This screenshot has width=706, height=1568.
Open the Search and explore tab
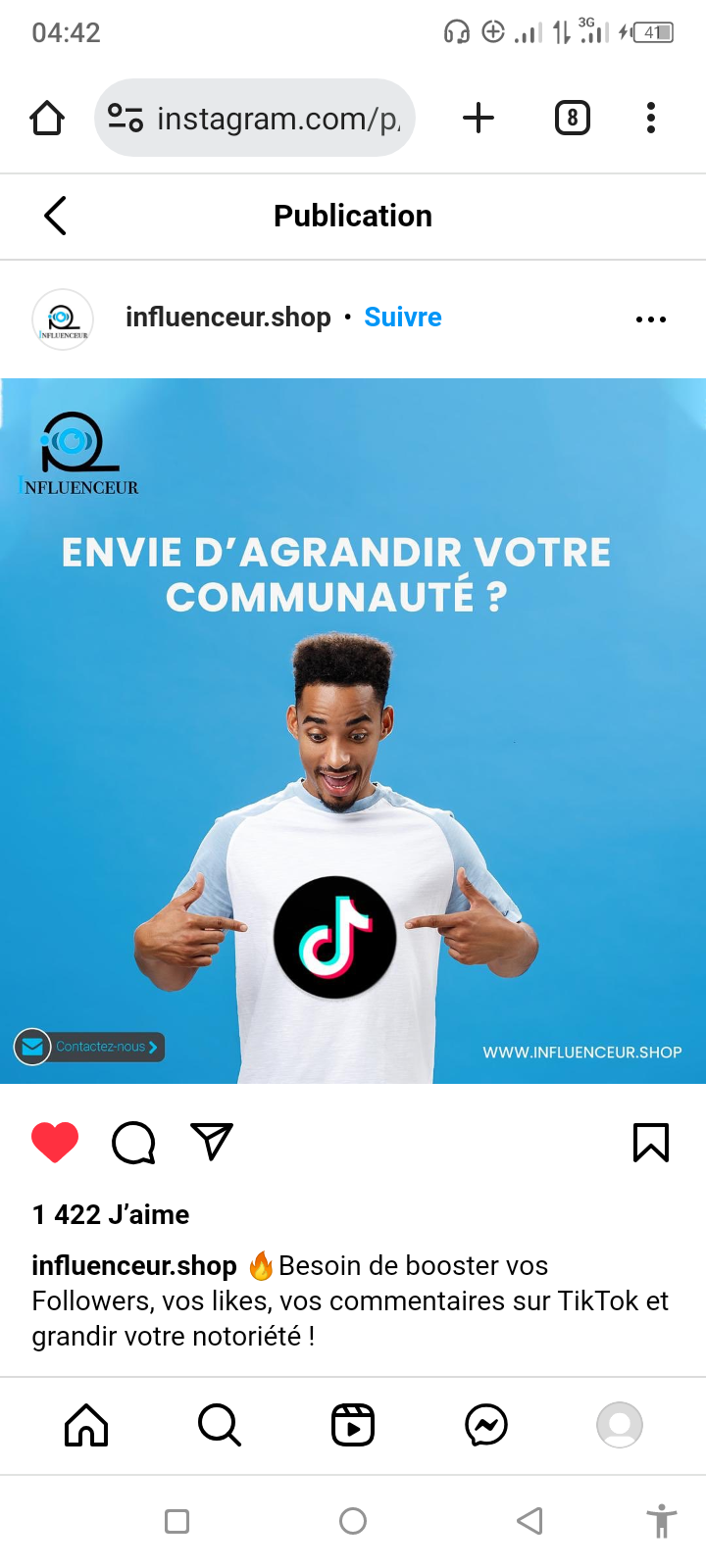pos(220,1425)
